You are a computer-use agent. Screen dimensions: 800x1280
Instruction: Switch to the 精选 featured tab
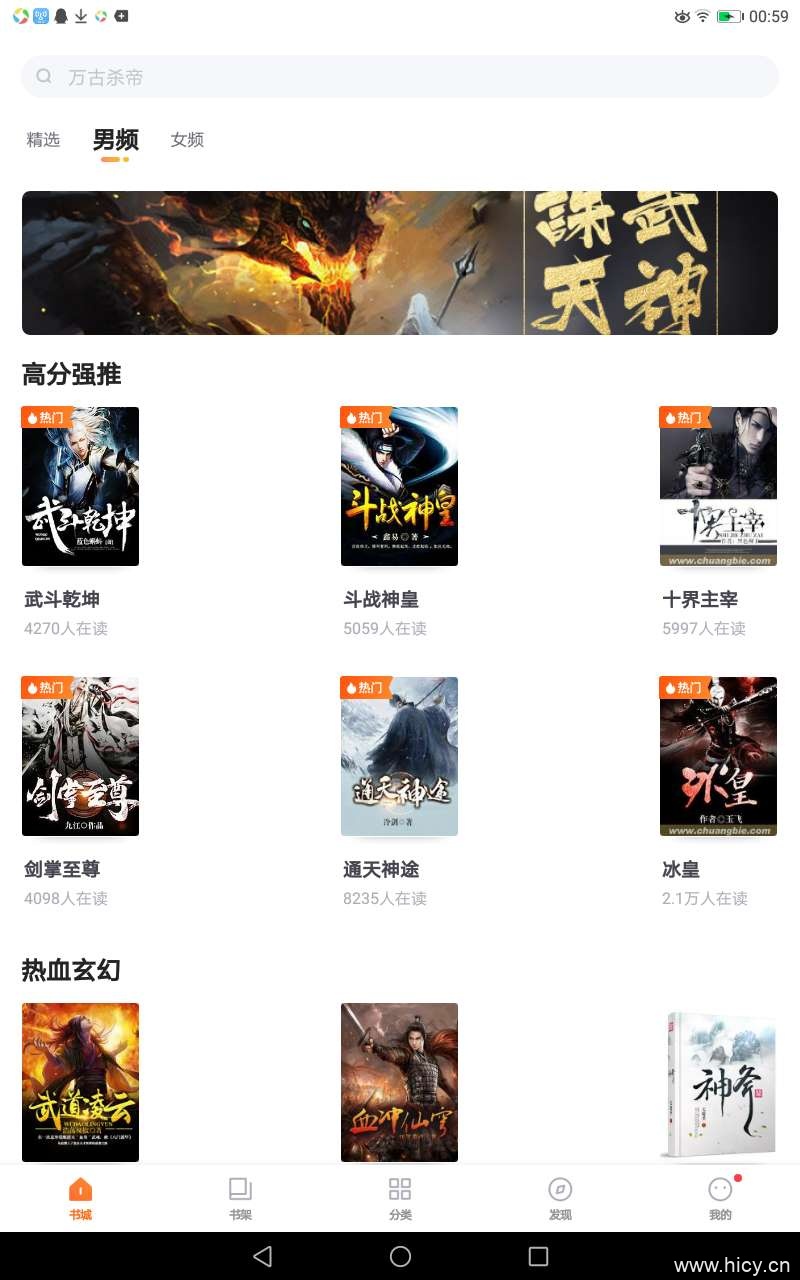[42, 140]
